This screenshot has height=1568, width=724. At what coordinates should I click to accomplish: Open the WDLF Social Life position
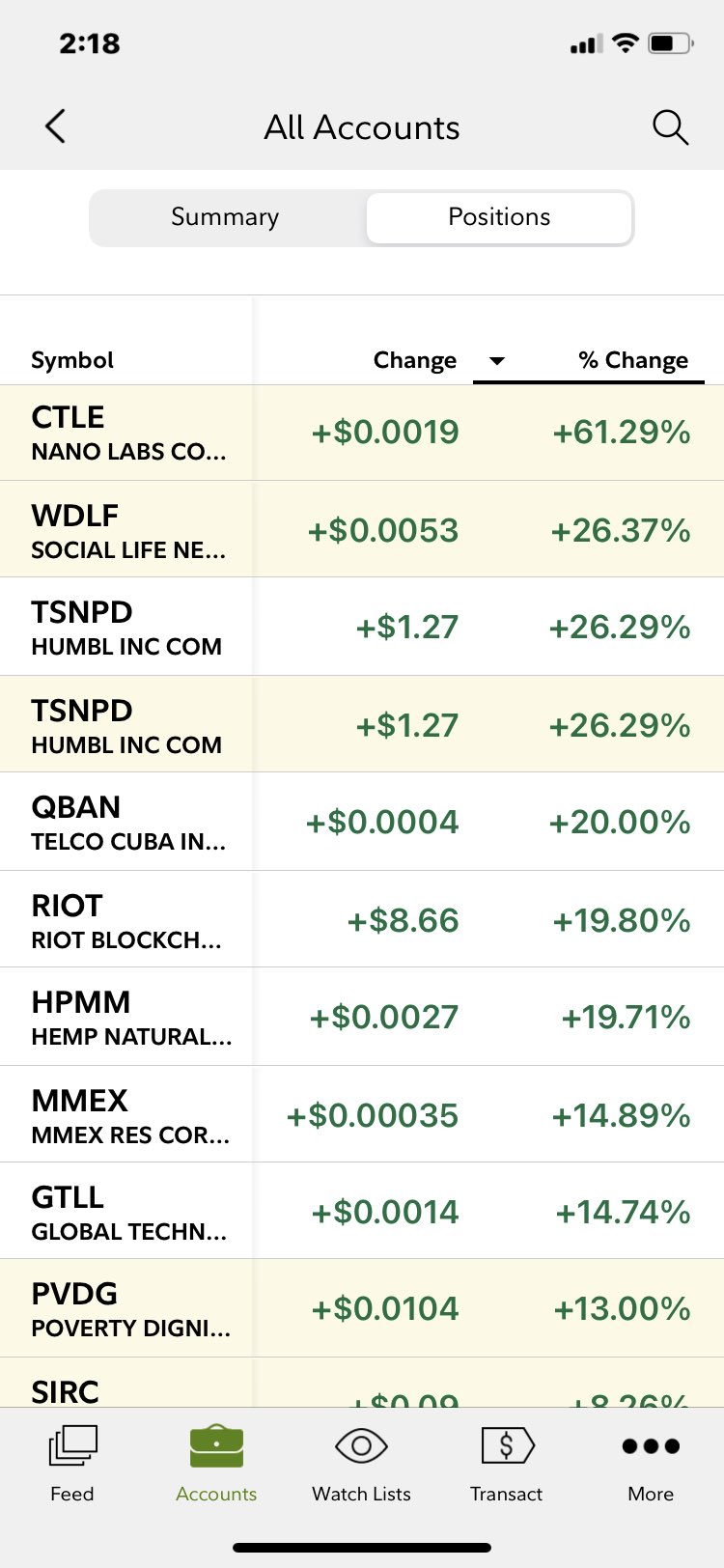click(362, 529)
